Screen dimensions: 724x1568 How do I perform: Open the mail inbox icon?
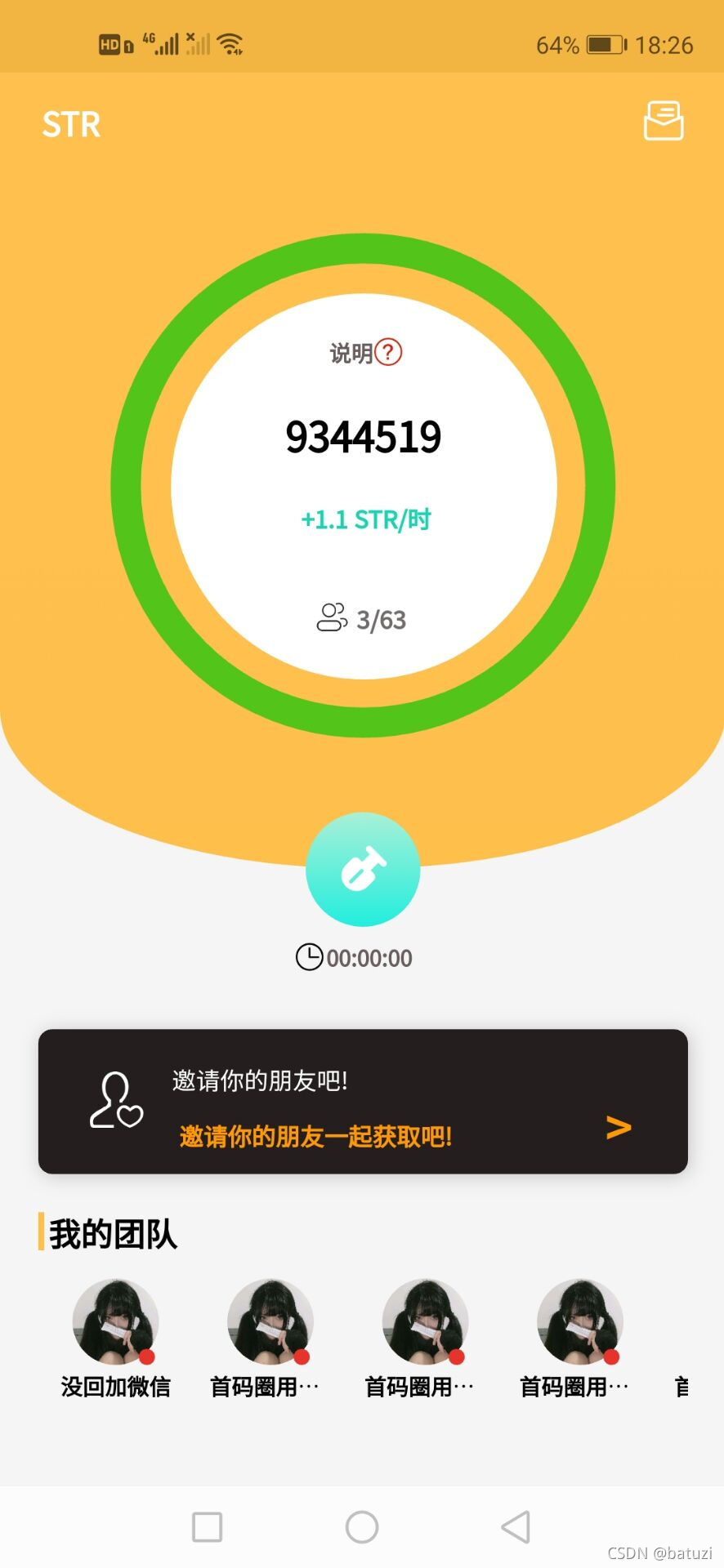663,121
